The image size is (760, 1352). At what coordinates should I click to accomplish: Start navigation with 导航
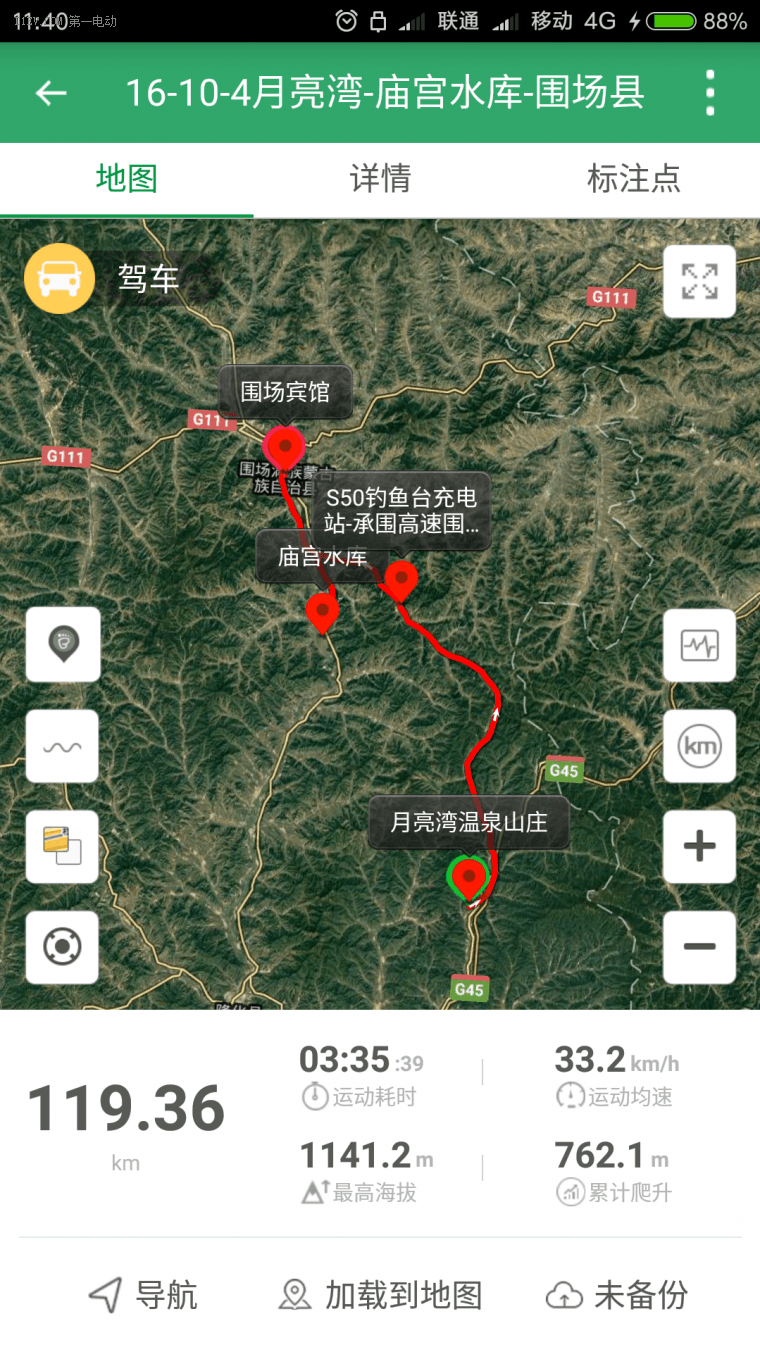tap(144, 1295)
